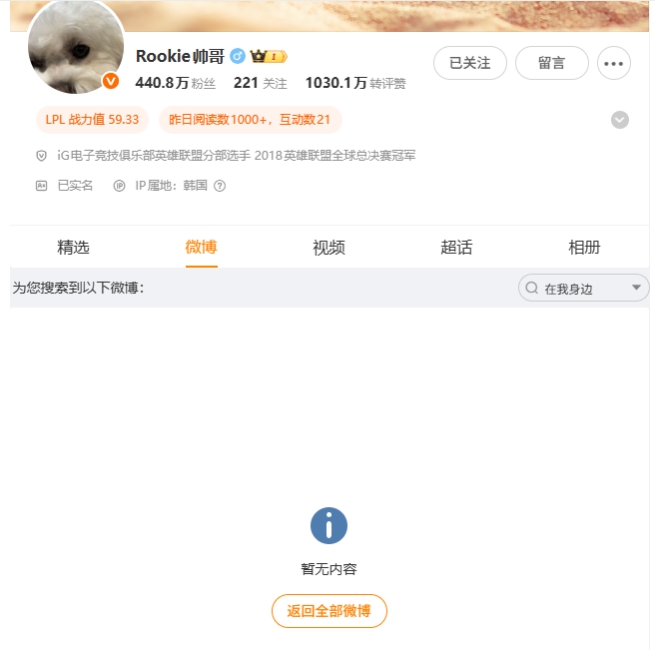View the 440.8万 粉丝 followers list
This screenshot has width=655, height=650.
coord(175,84)
